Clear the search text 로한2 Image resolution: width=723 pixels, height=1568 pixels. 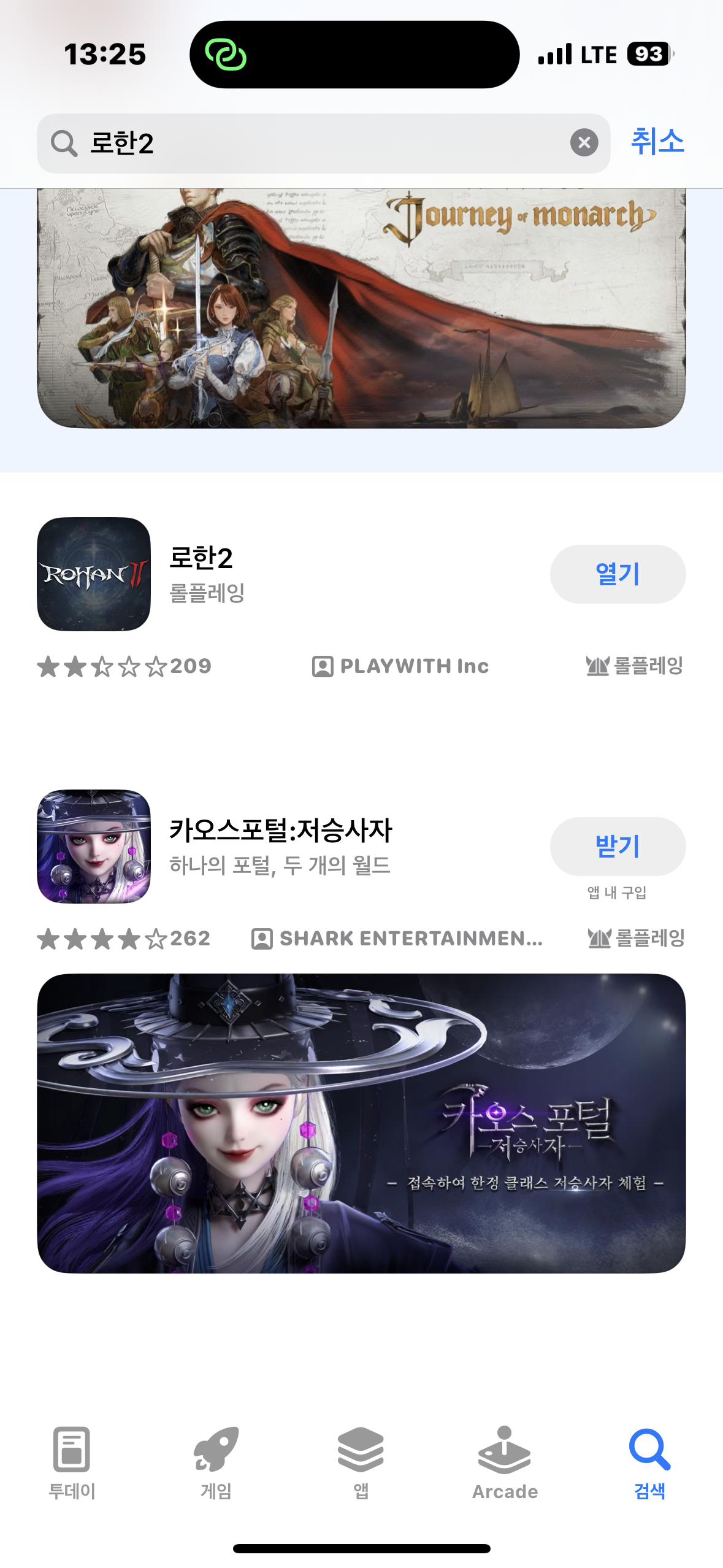point(584,143)
